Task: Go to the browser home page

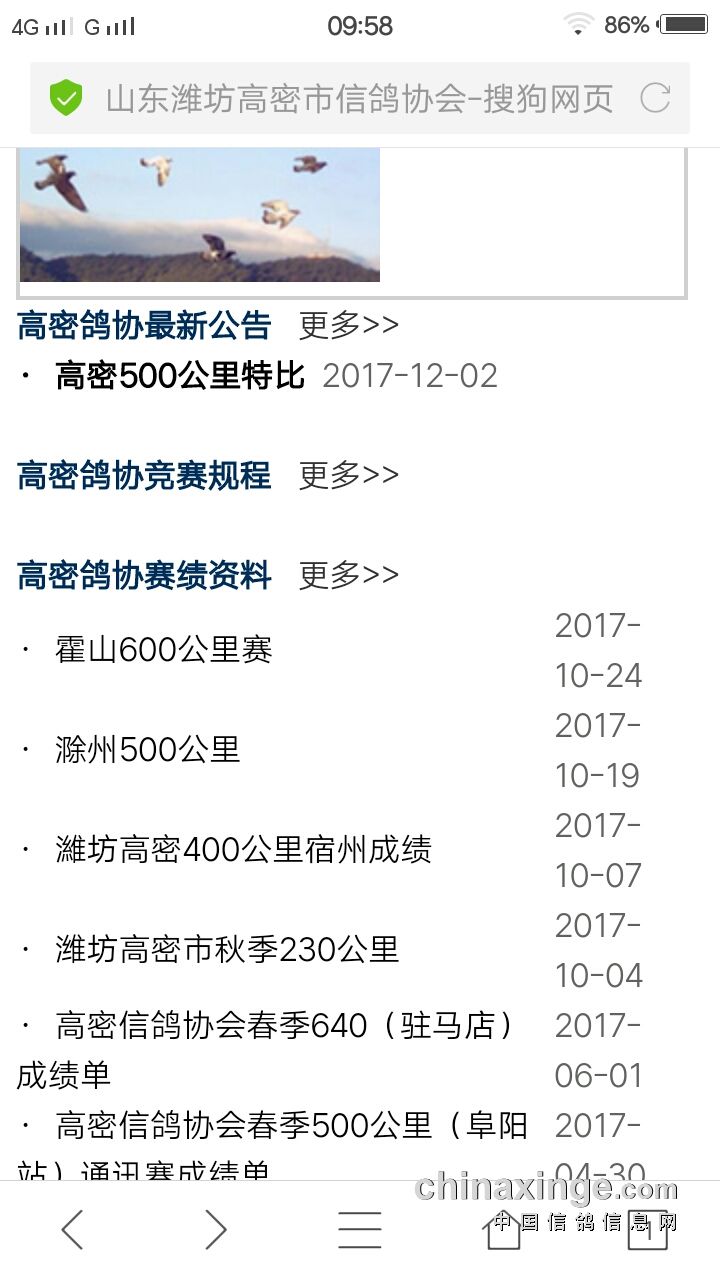Action: (503, 1229)
